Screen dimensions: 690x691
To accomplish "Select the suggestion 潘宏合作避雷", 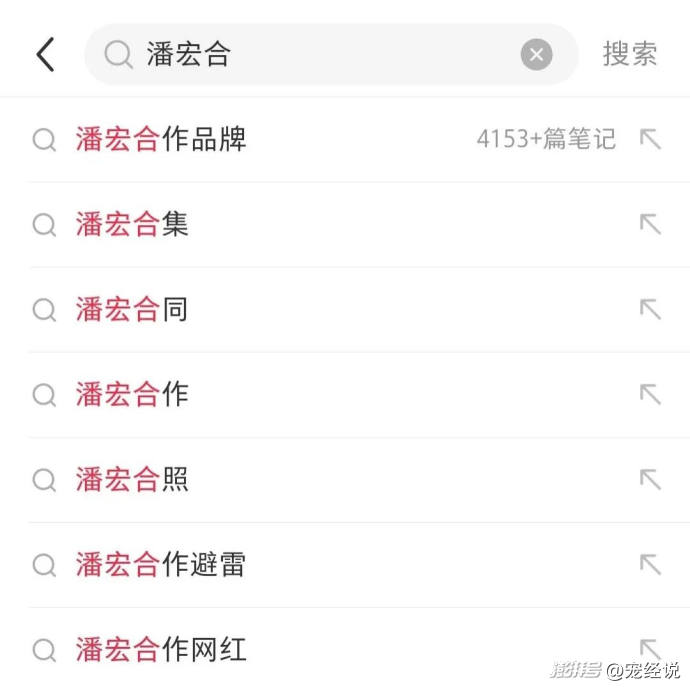I will click(x=161, y=565).
